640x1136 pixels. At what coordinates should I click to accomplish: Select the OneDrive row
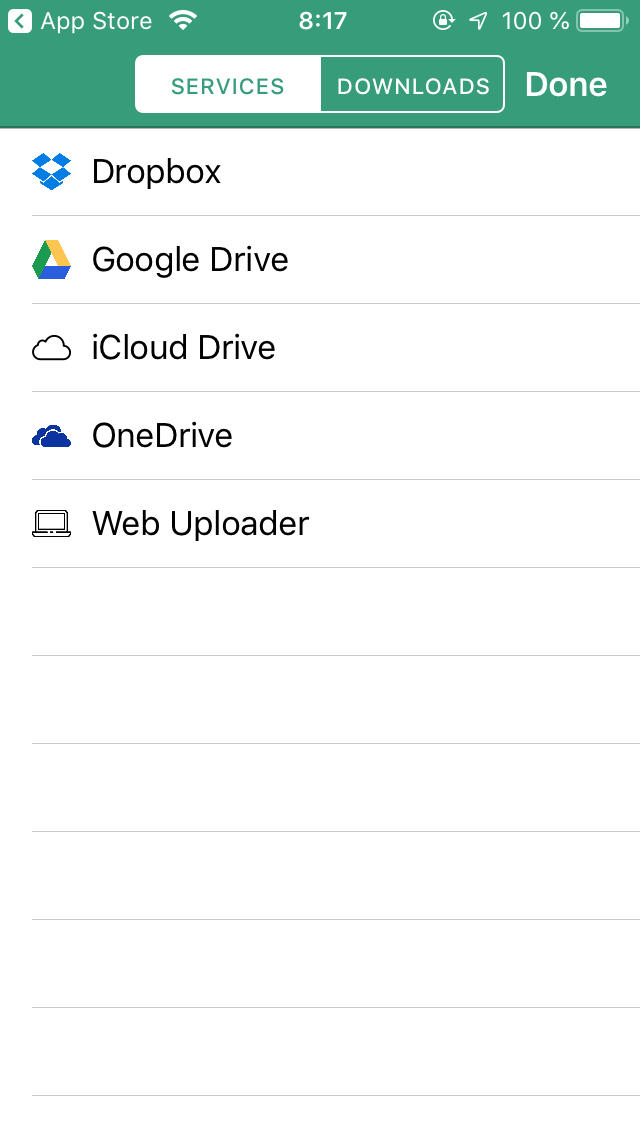(x=320, y=435)
